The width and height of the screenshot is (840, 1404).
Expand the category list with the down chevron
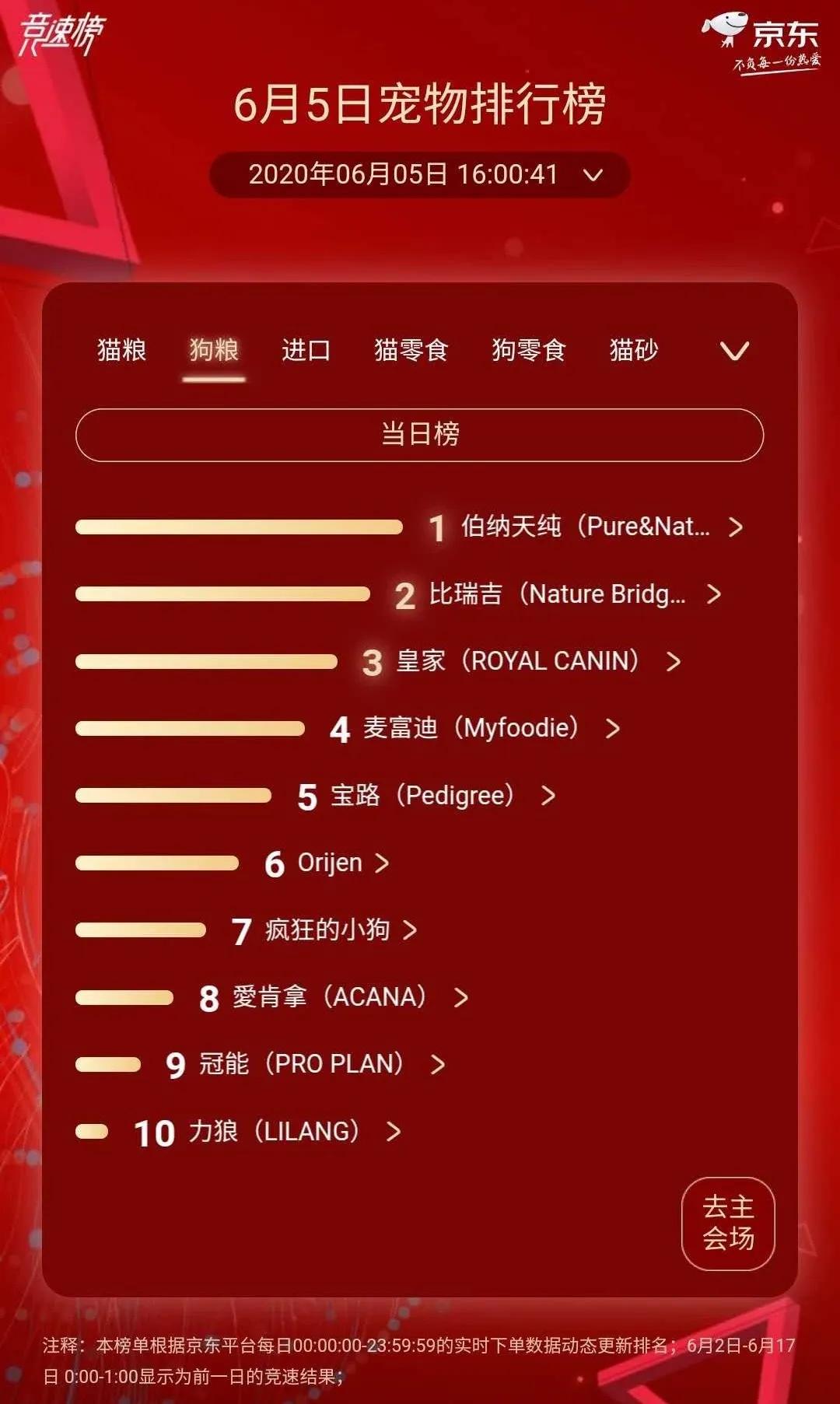click(x=734, y=352)
